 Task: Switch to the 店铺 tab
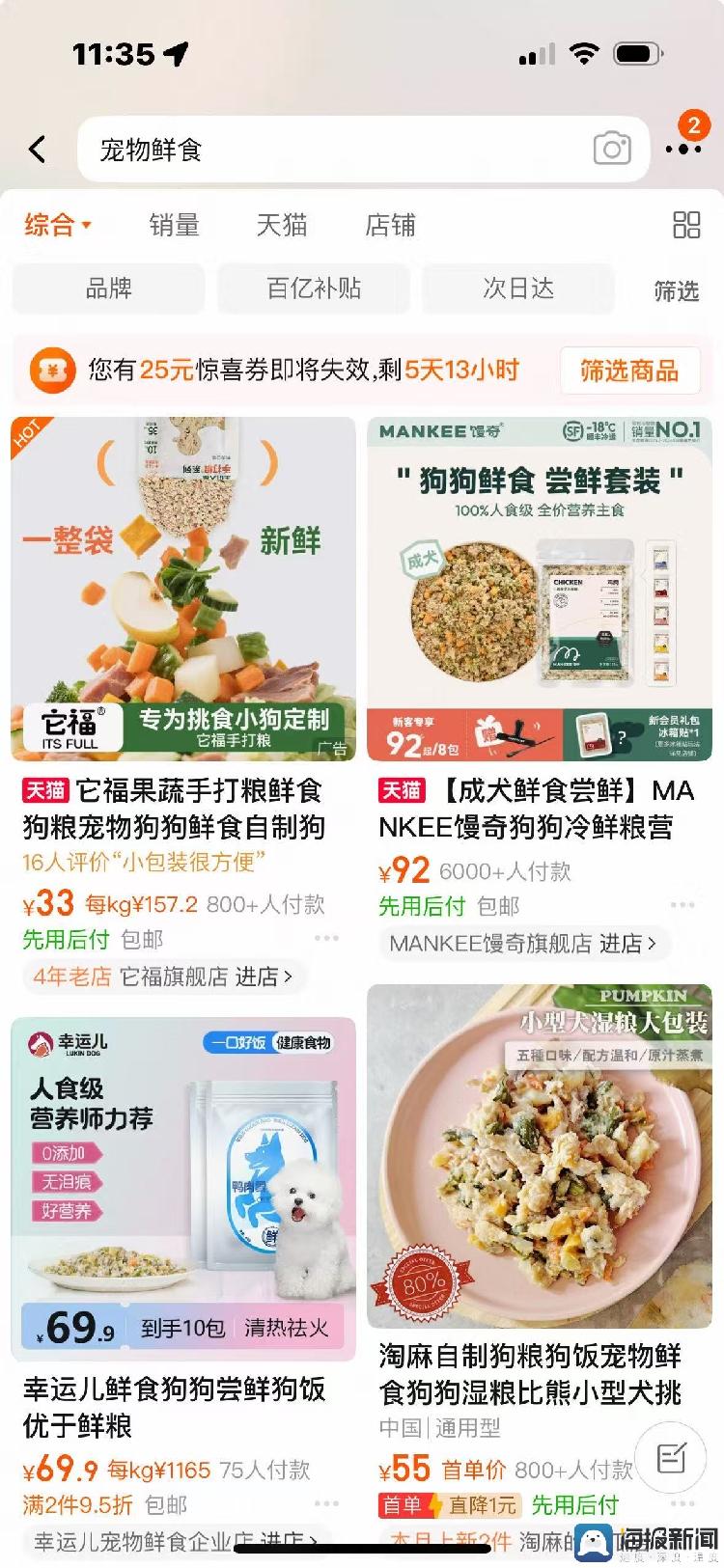coord(390,226)
